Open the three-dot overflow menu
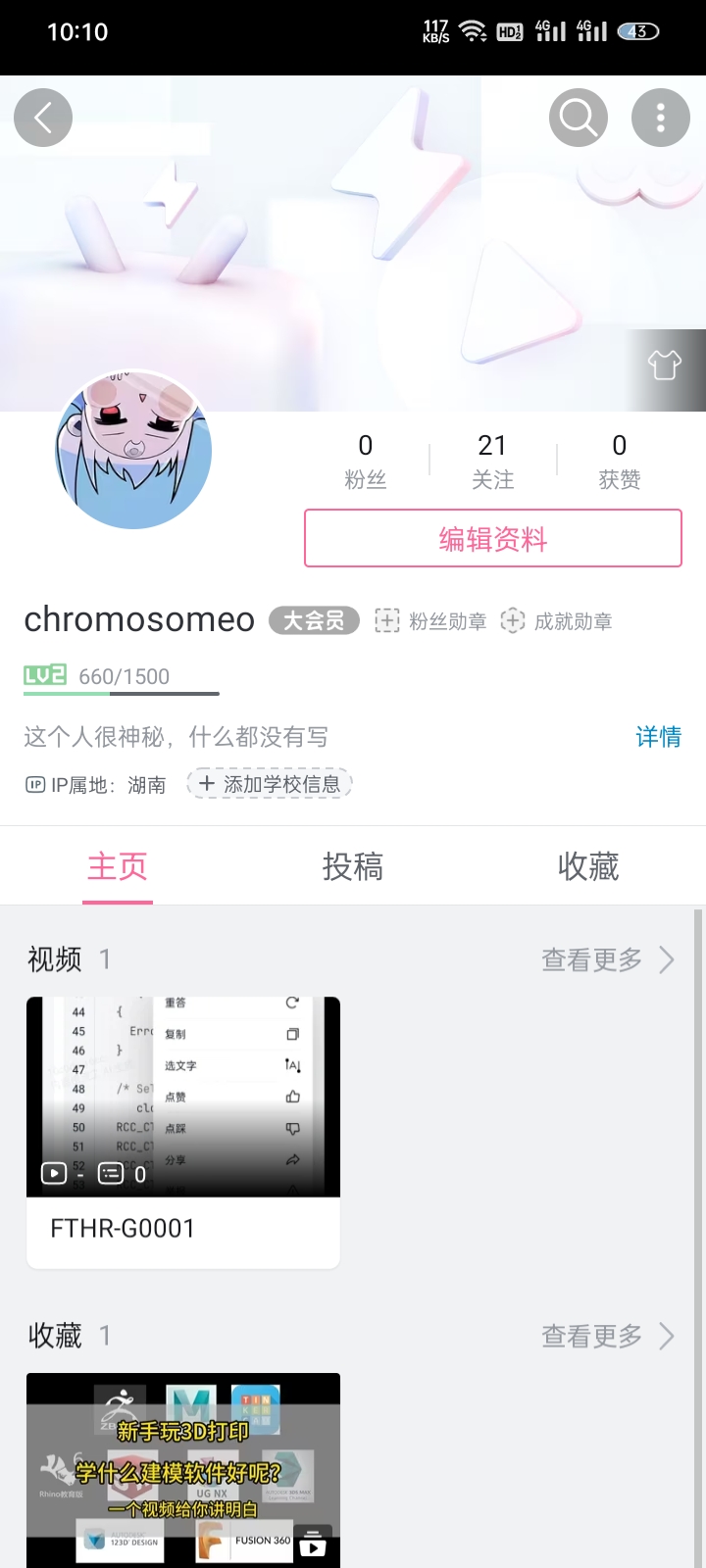706x1568 pixels. coord(660,118)
